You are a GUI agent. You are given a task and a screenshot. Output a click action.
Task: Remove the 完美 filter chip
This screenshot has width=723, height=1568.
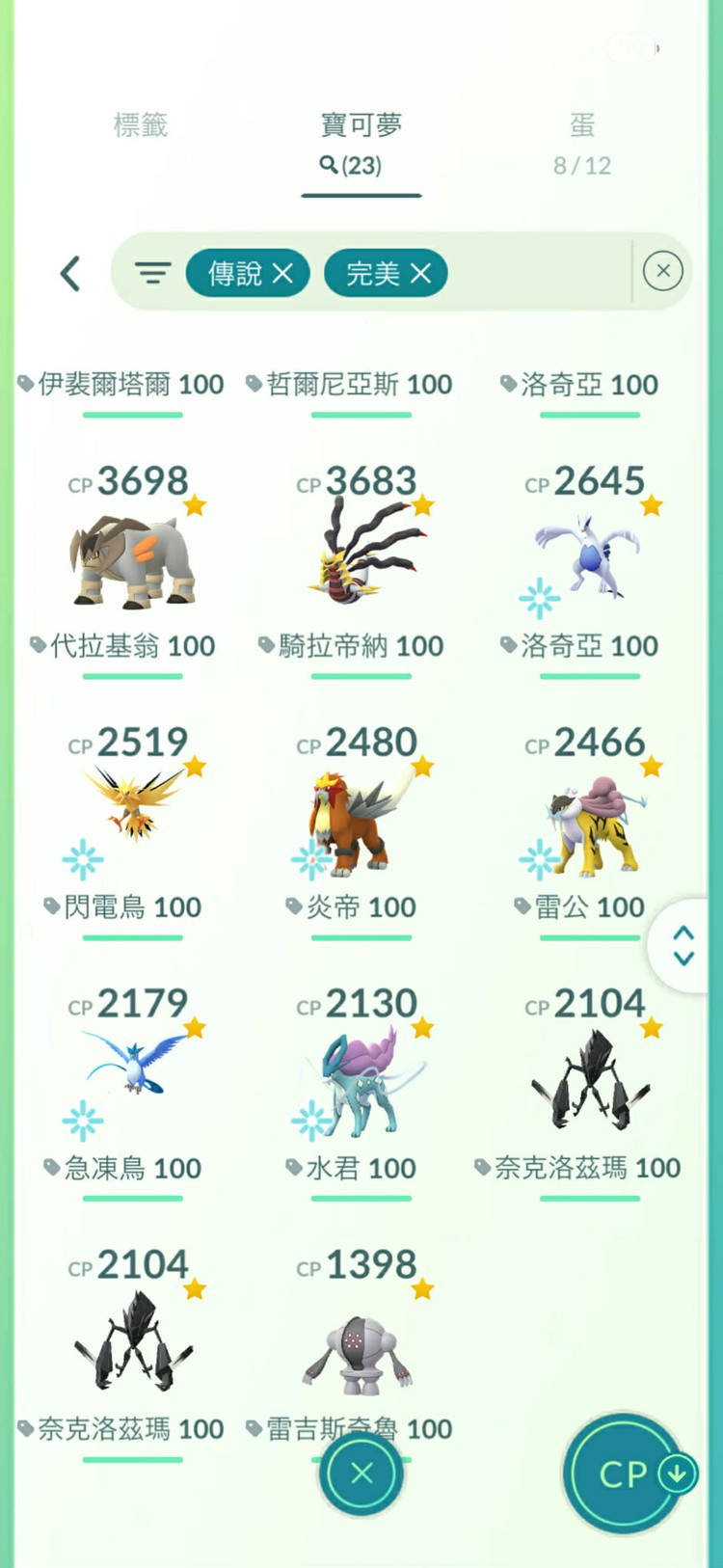420,274
